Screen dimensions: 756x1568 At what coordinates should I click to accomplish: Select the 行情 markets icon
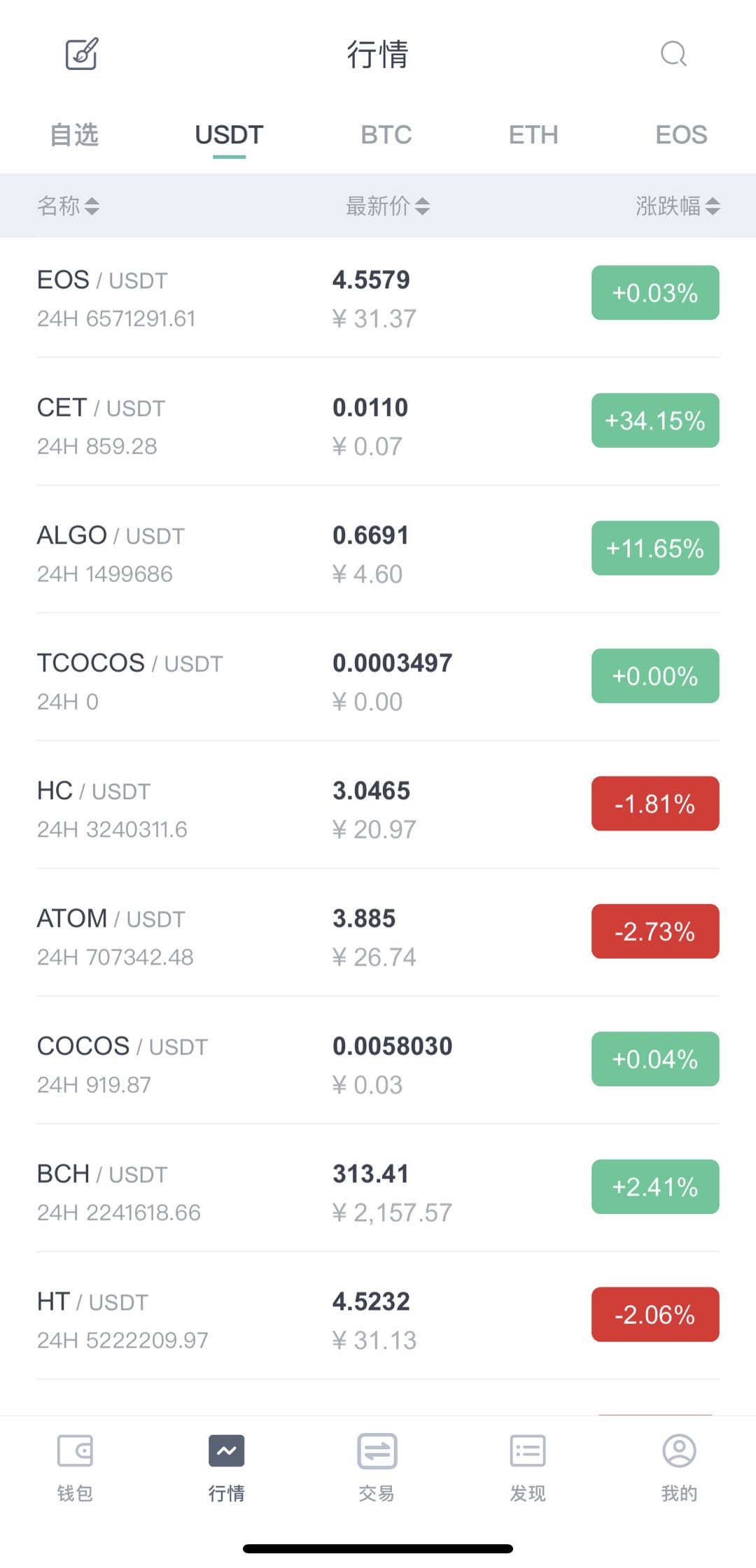pos(226,1462)
